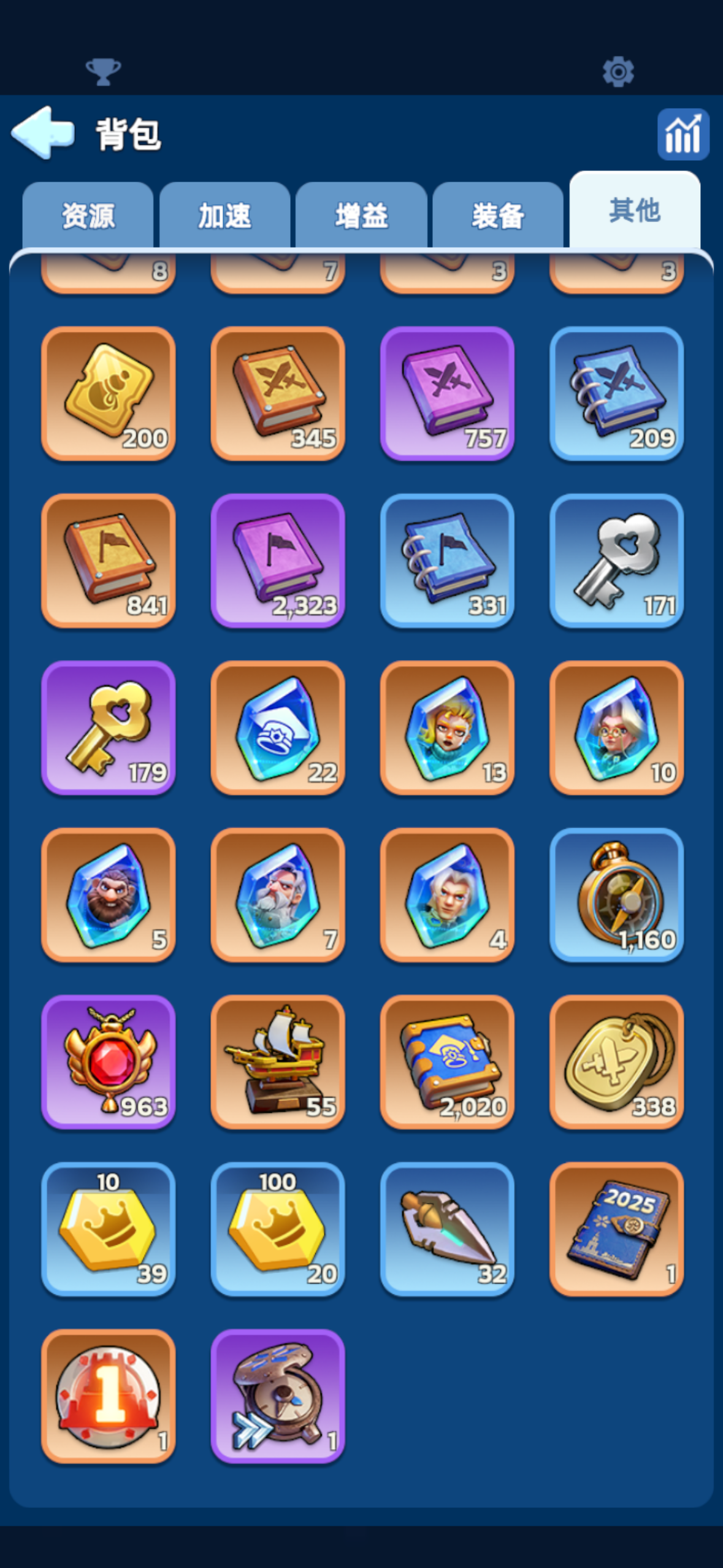Open the settings gear
The width and height of the screenshot is (723, 1568).
point(618,72)
